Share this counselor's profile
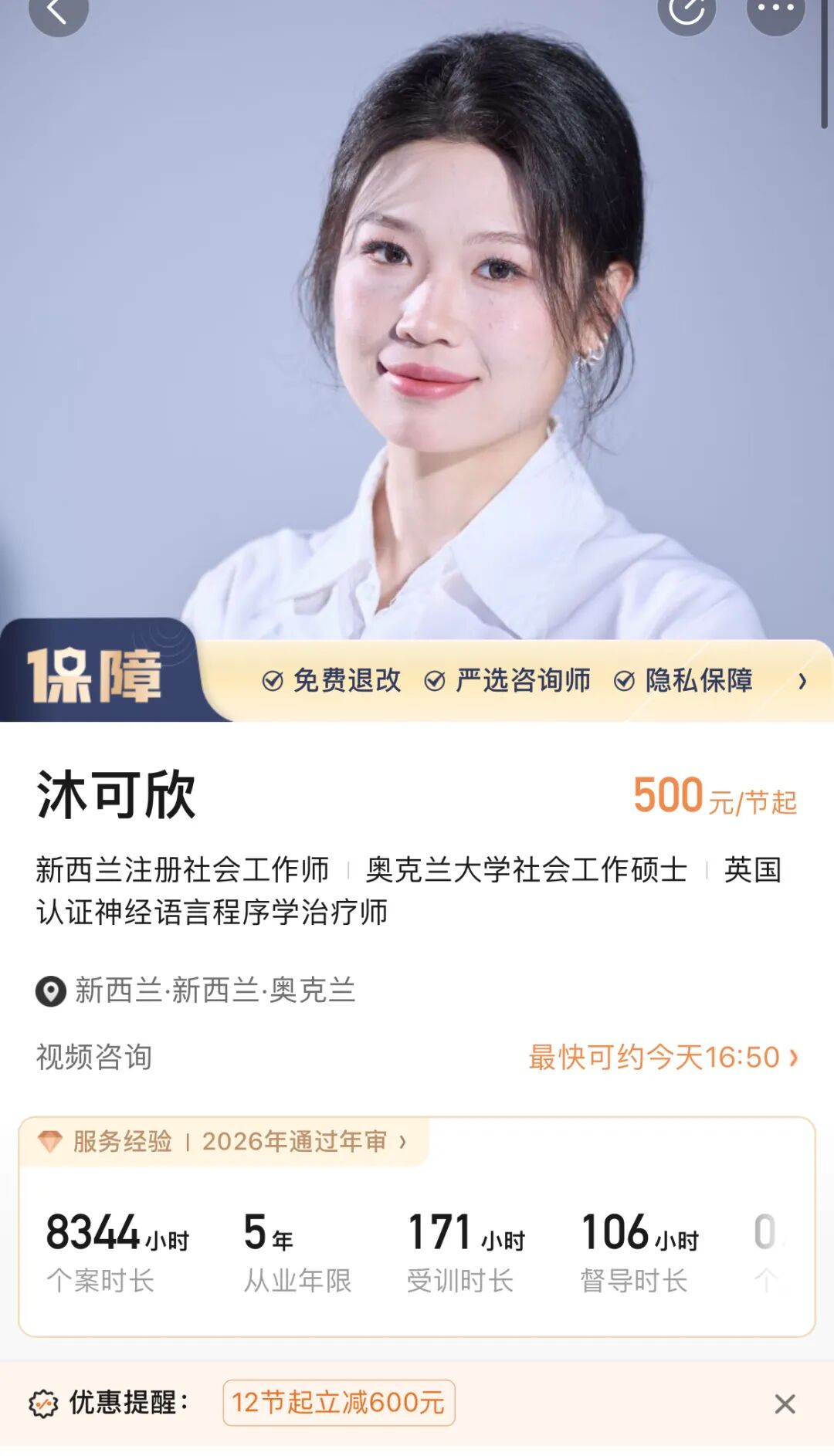This screenshot has height=1456, width=834. [687, 9]
